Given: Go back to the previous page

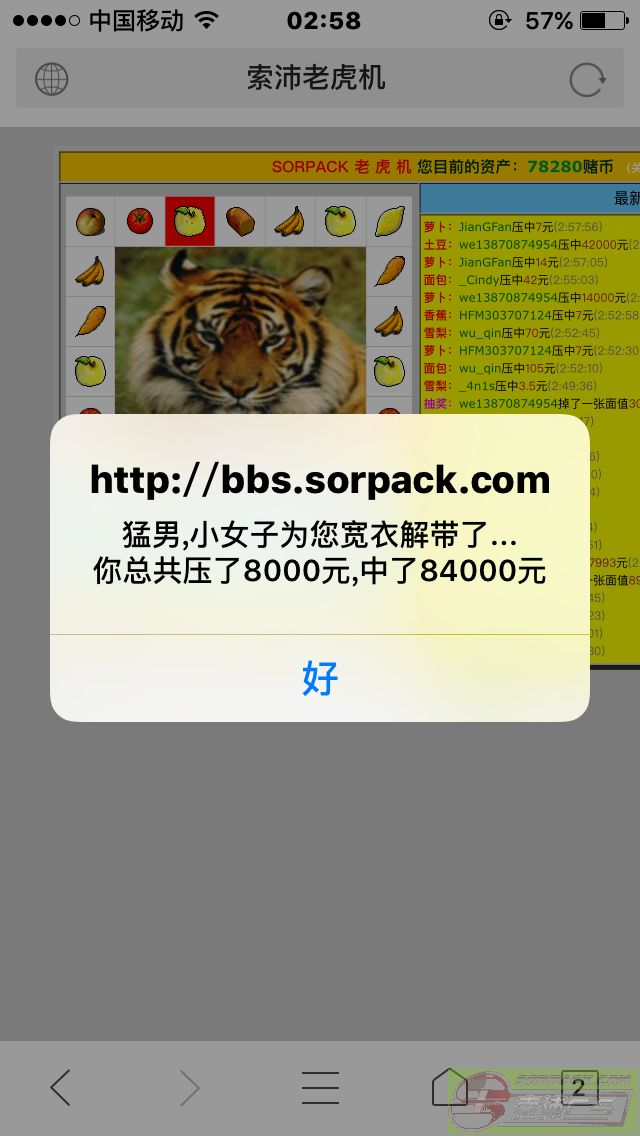Looking at the screenshot, I should click(x=61, y=1087).
